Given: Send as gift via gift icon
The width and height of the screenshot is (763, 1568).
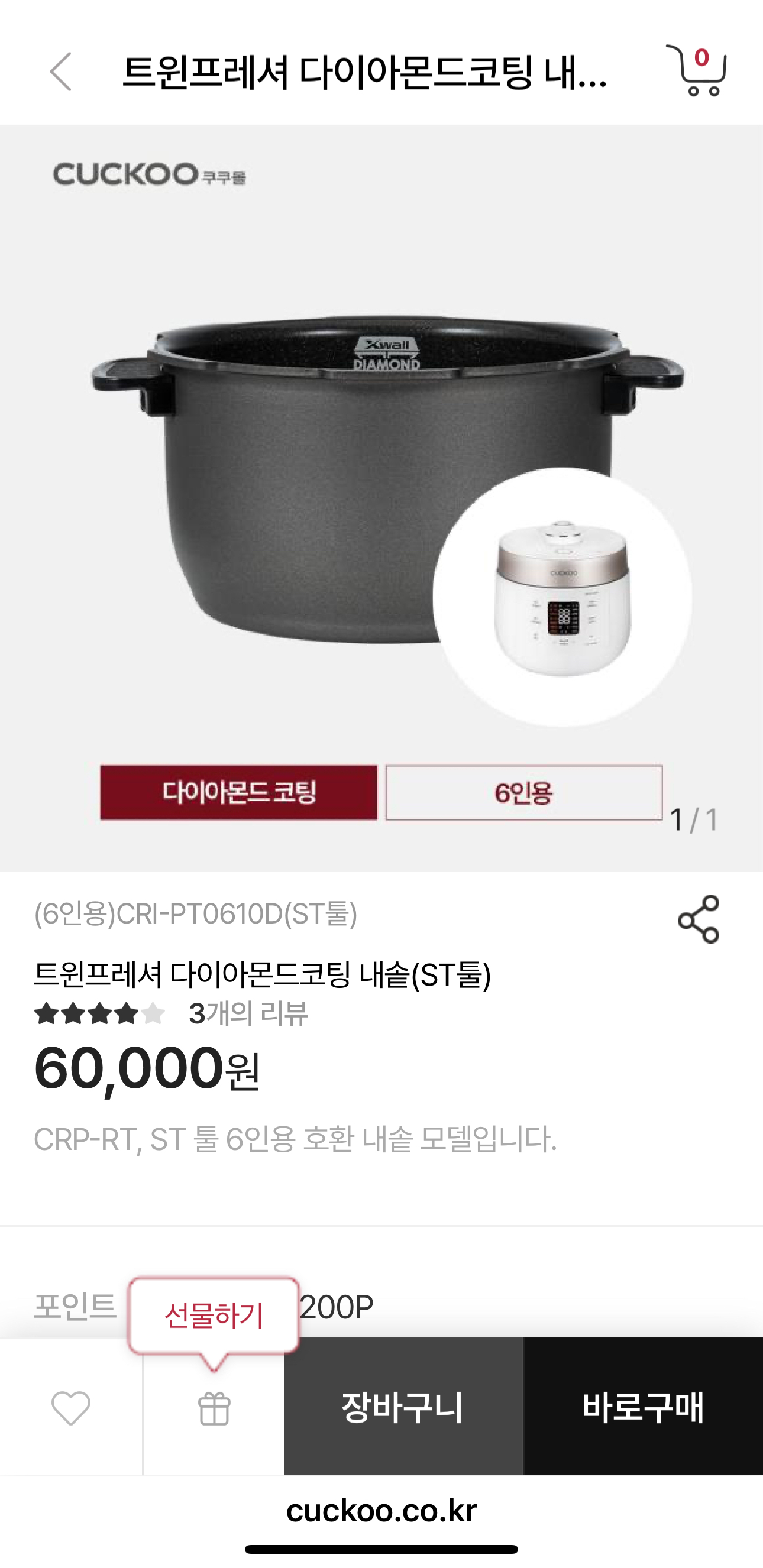Looking at the screenshot, I should pyautogui.click(x=214, y=1408).
